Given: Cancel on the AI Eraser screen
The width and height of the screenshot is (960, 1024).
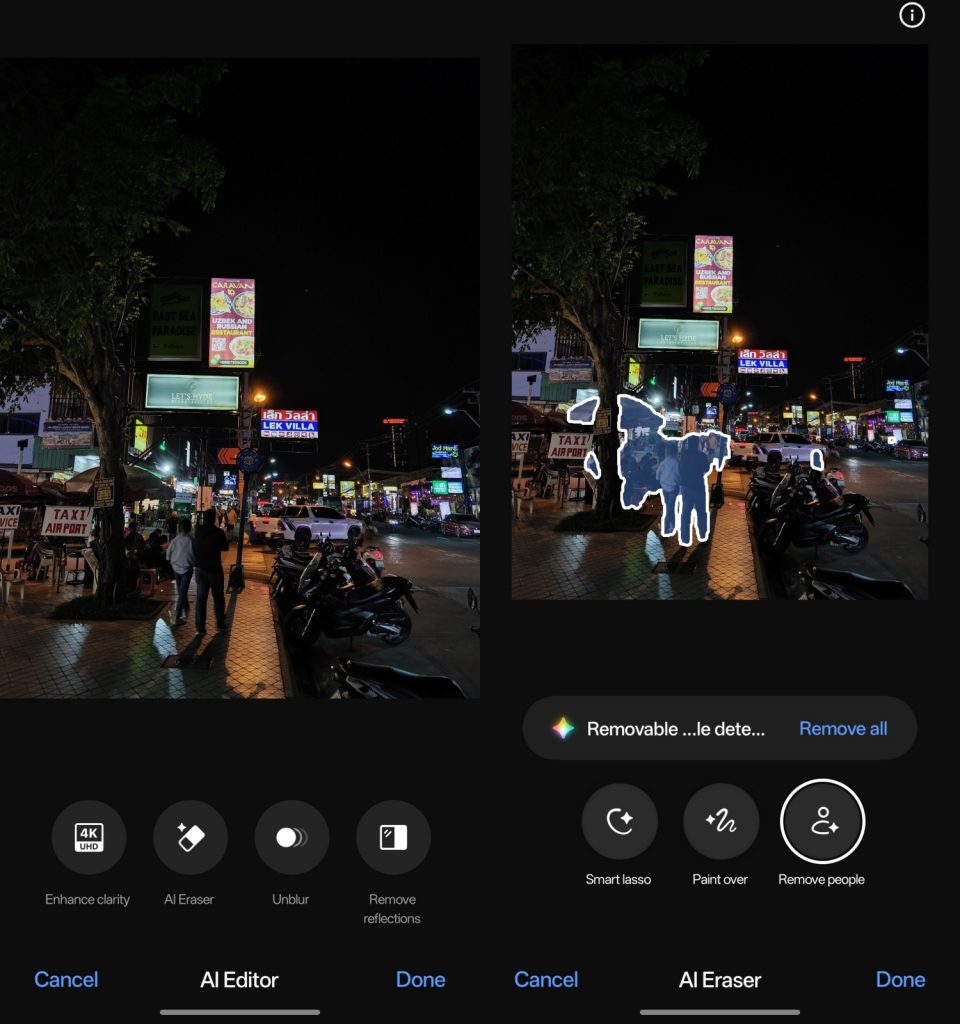Looking at the screenshot, I should 546,979.
